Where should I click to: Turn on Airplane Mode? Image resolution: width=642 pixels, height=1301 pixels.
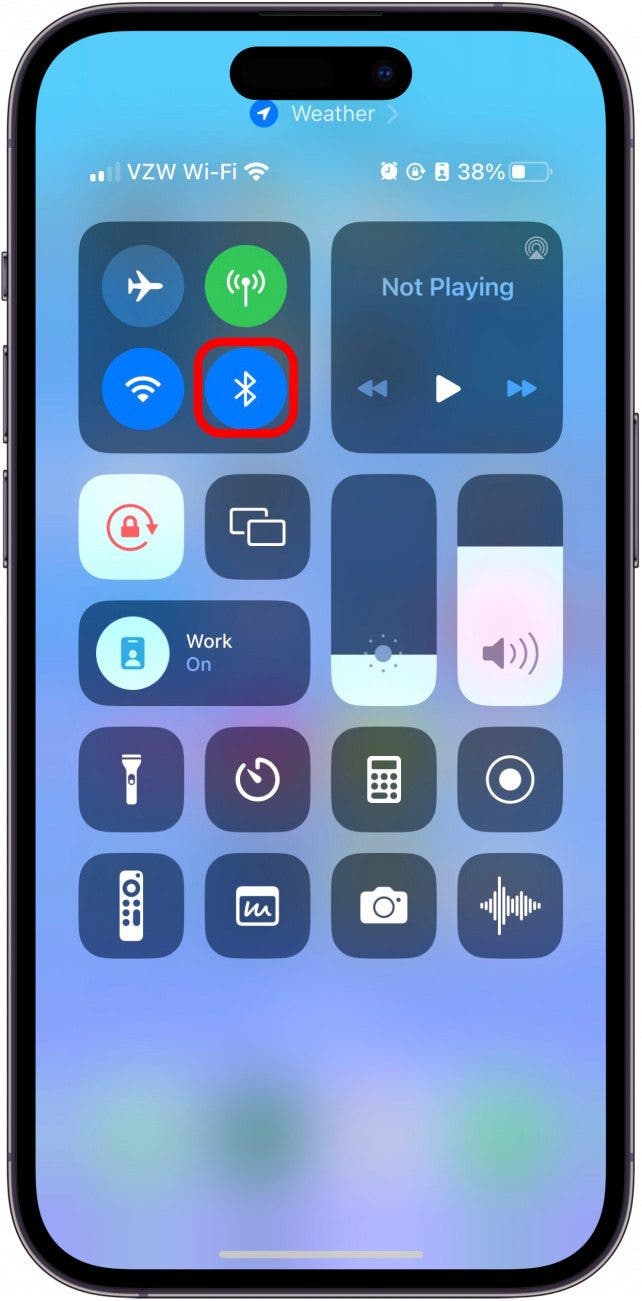click(143, 287)
